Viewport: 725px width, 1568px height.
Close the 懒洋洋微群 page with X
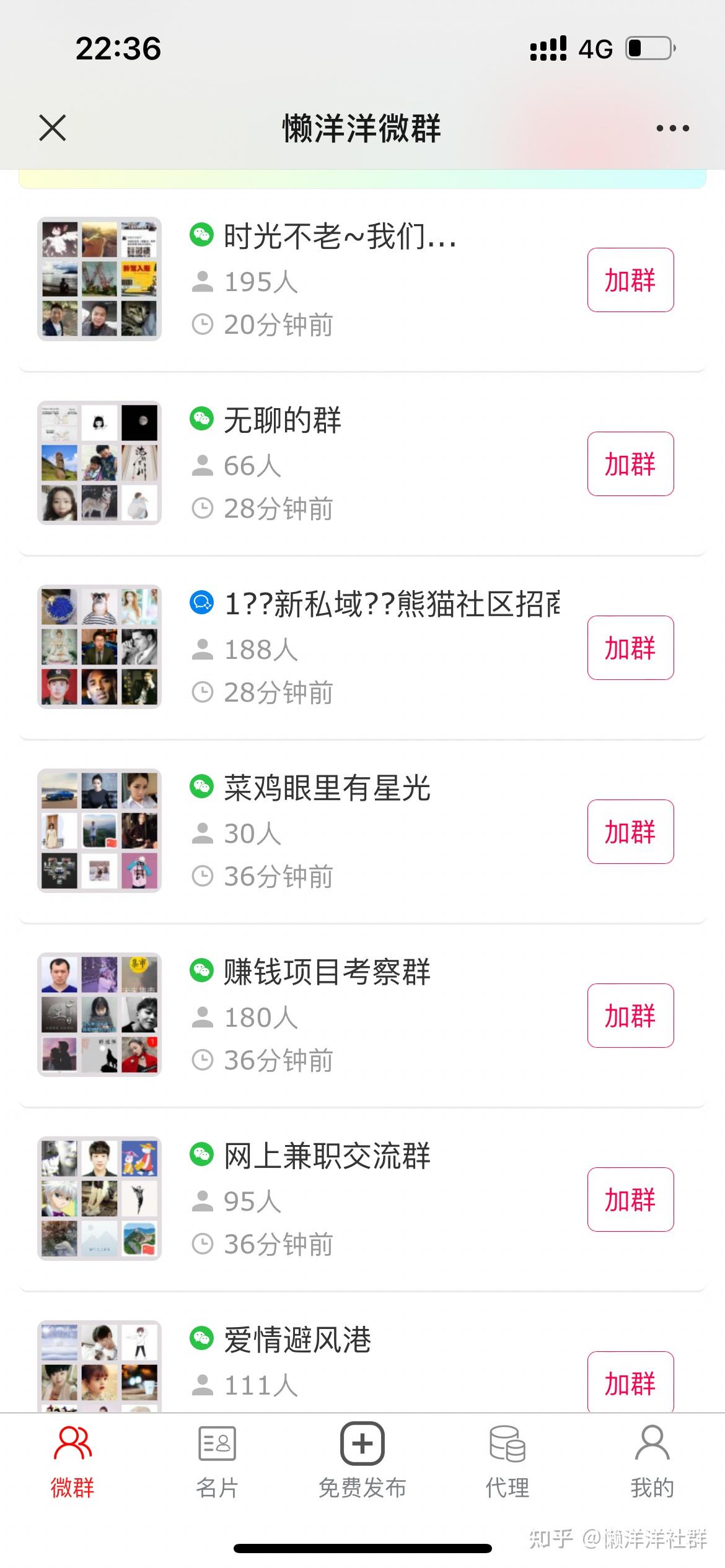tap(52, 128)
